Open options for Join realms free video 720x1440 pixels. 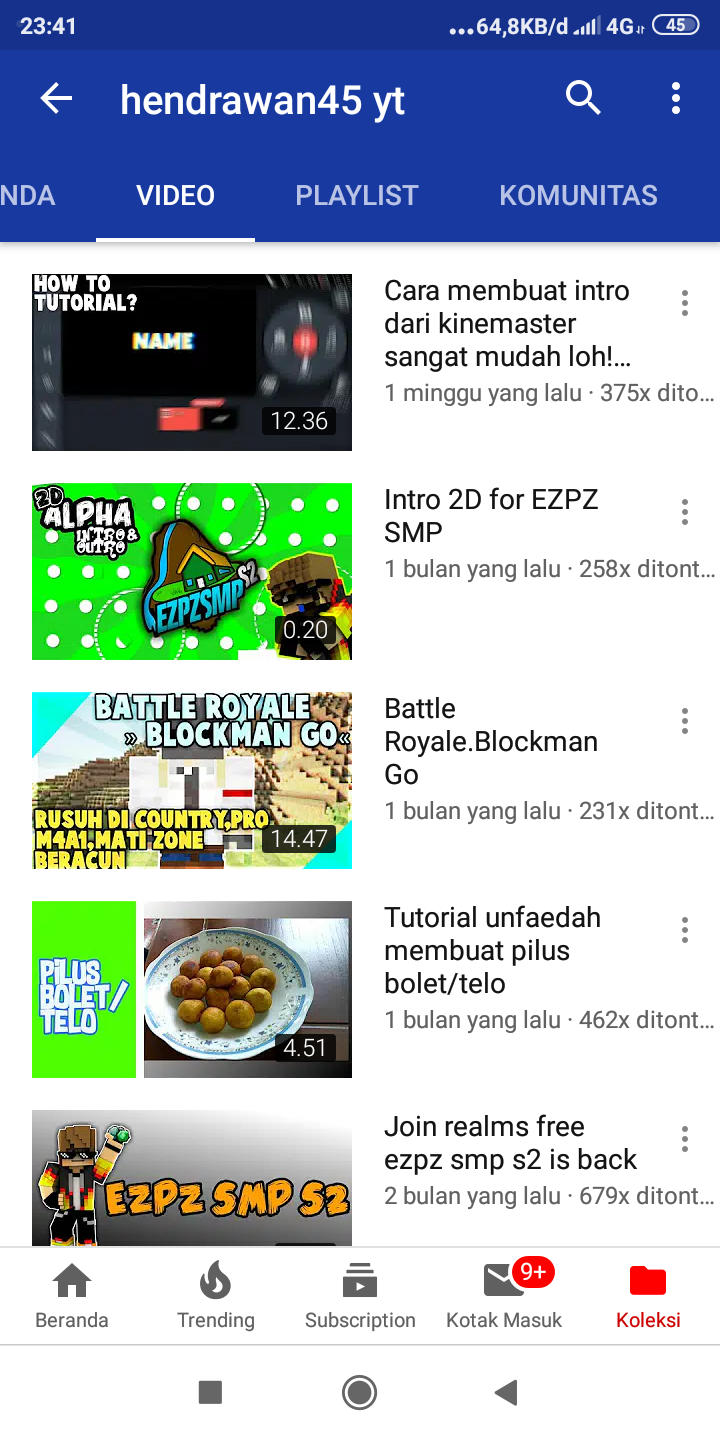[x=685, y=1139]
